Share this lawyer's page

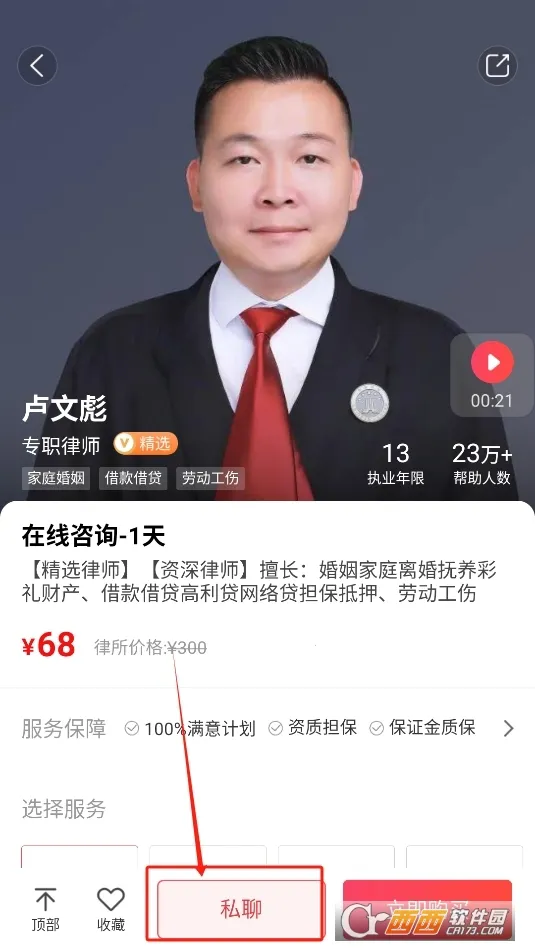[x=497, y=65]
